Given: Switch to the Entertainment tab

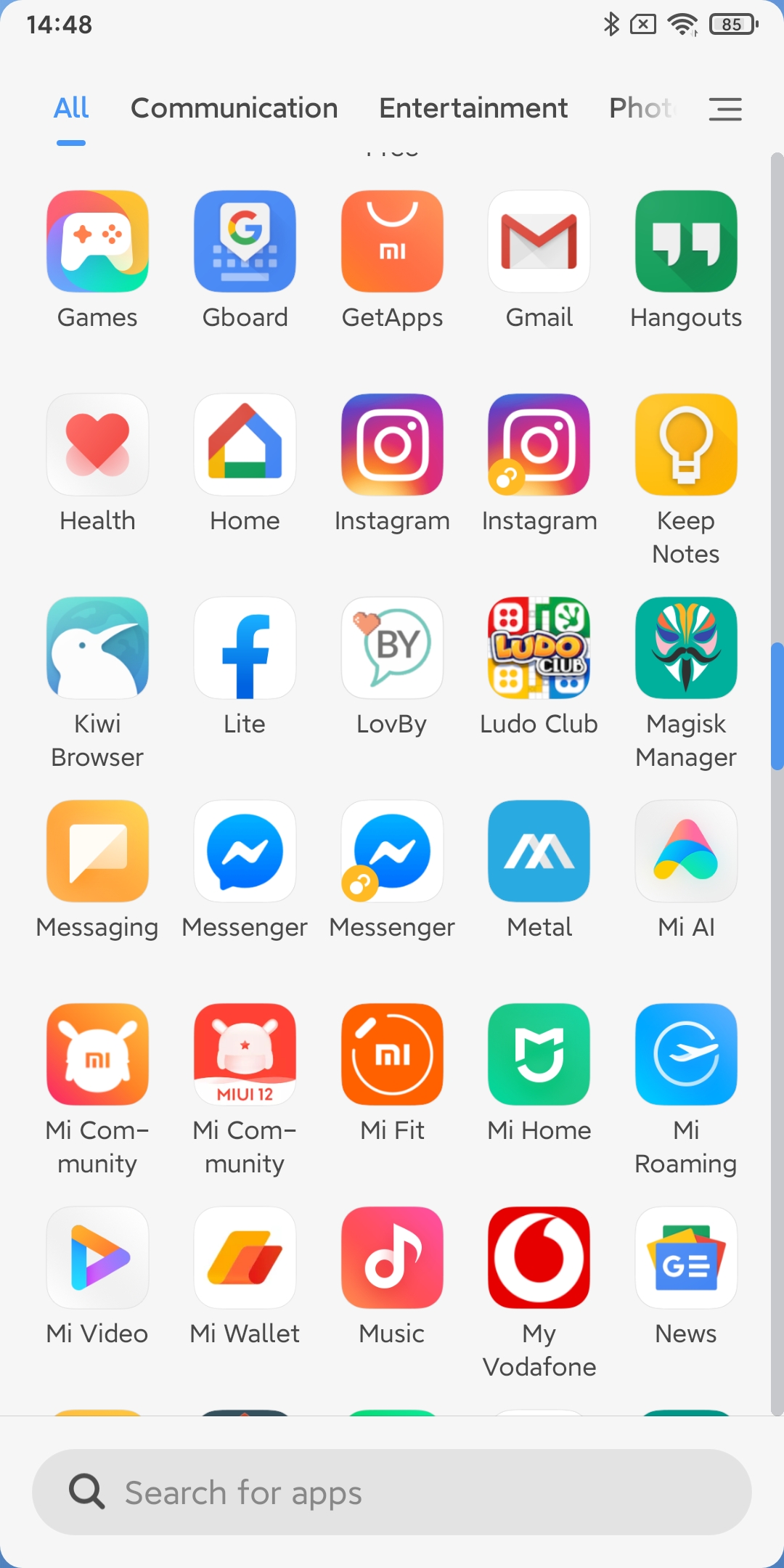Looking at the screenshot, I should 473,108.
